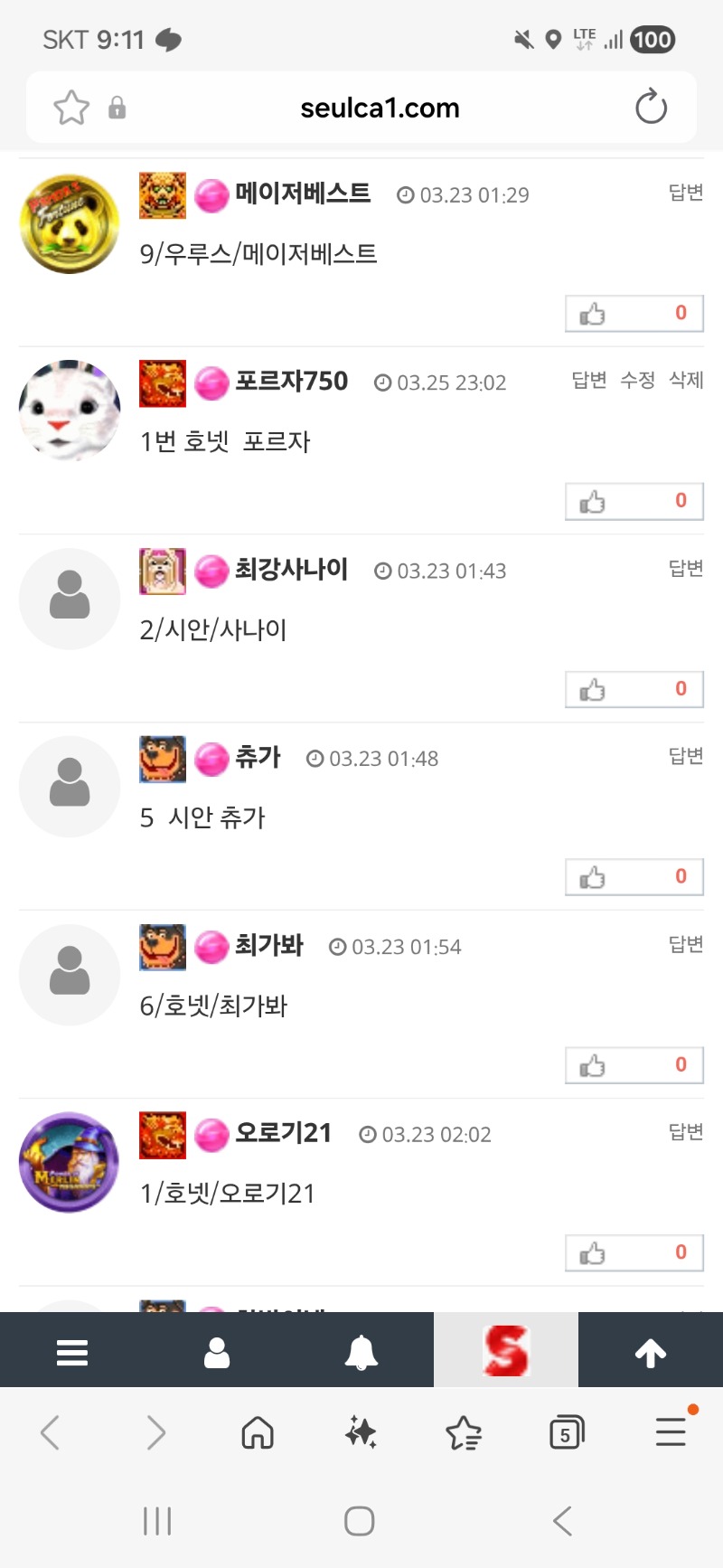Like the comment by 메이저베스트
The image size is (723, 1568).
pos(634,314)
